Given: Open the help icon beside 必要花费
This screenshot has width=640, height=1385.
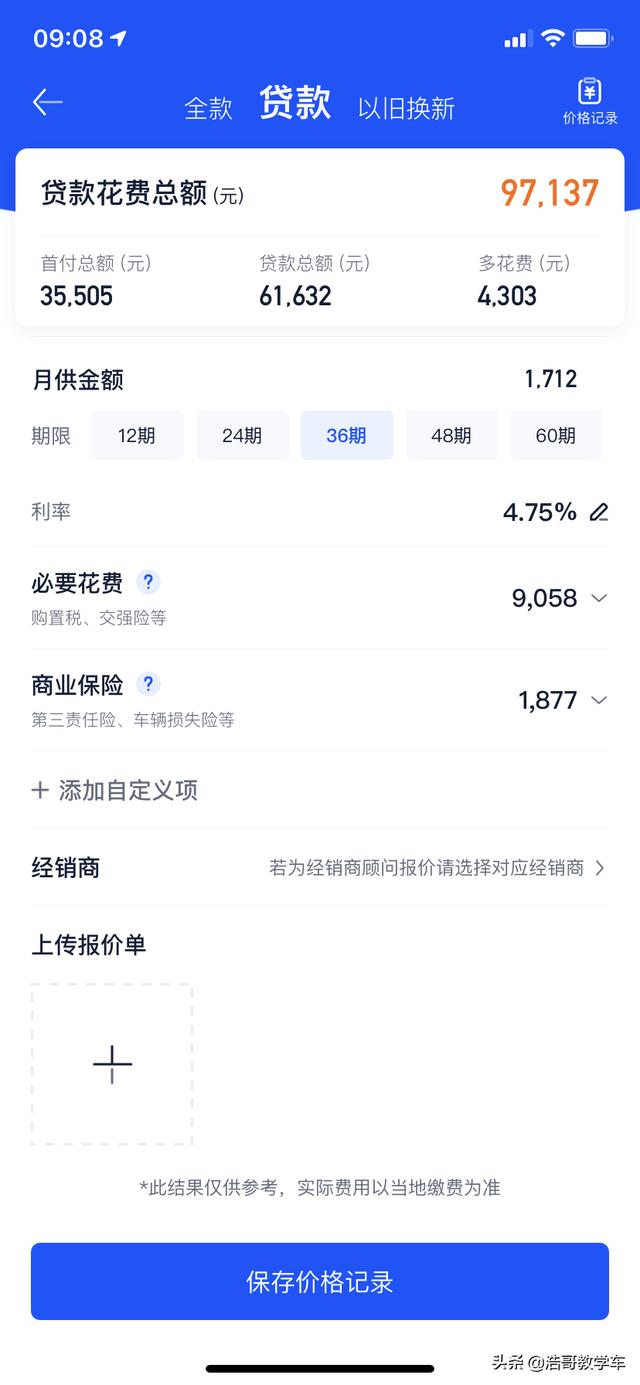Looking at the screenshot, I should click(148, 582).
